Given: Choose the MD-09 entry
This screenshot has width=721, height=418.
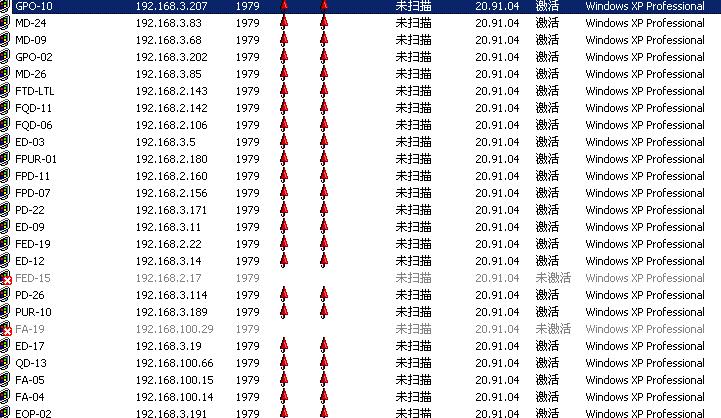Looking at the screenshot, I should pyautogui.click(x=31, y=40).
